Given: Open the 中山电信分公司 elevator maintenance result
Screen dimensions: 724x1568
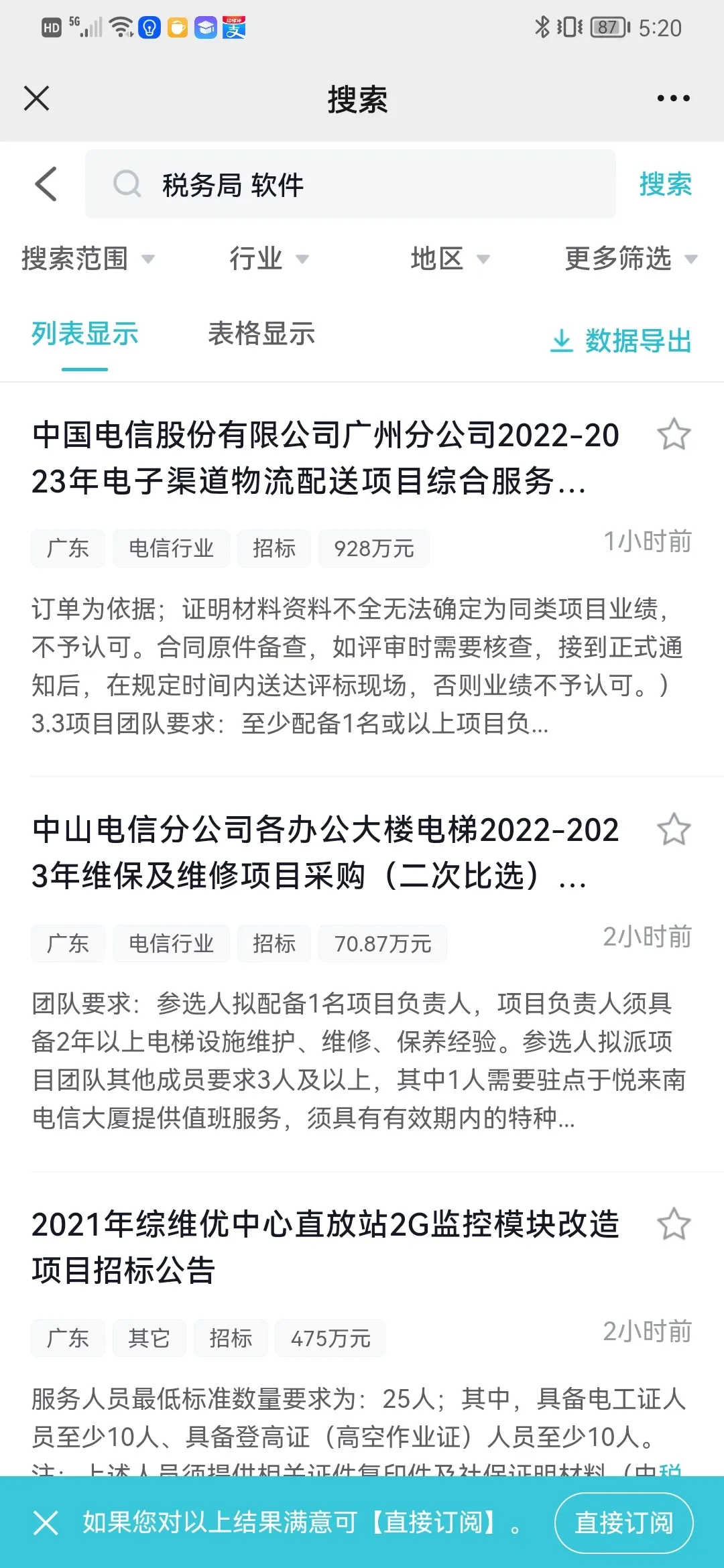Looking at the screenshot, I should (x=325, y=852).
